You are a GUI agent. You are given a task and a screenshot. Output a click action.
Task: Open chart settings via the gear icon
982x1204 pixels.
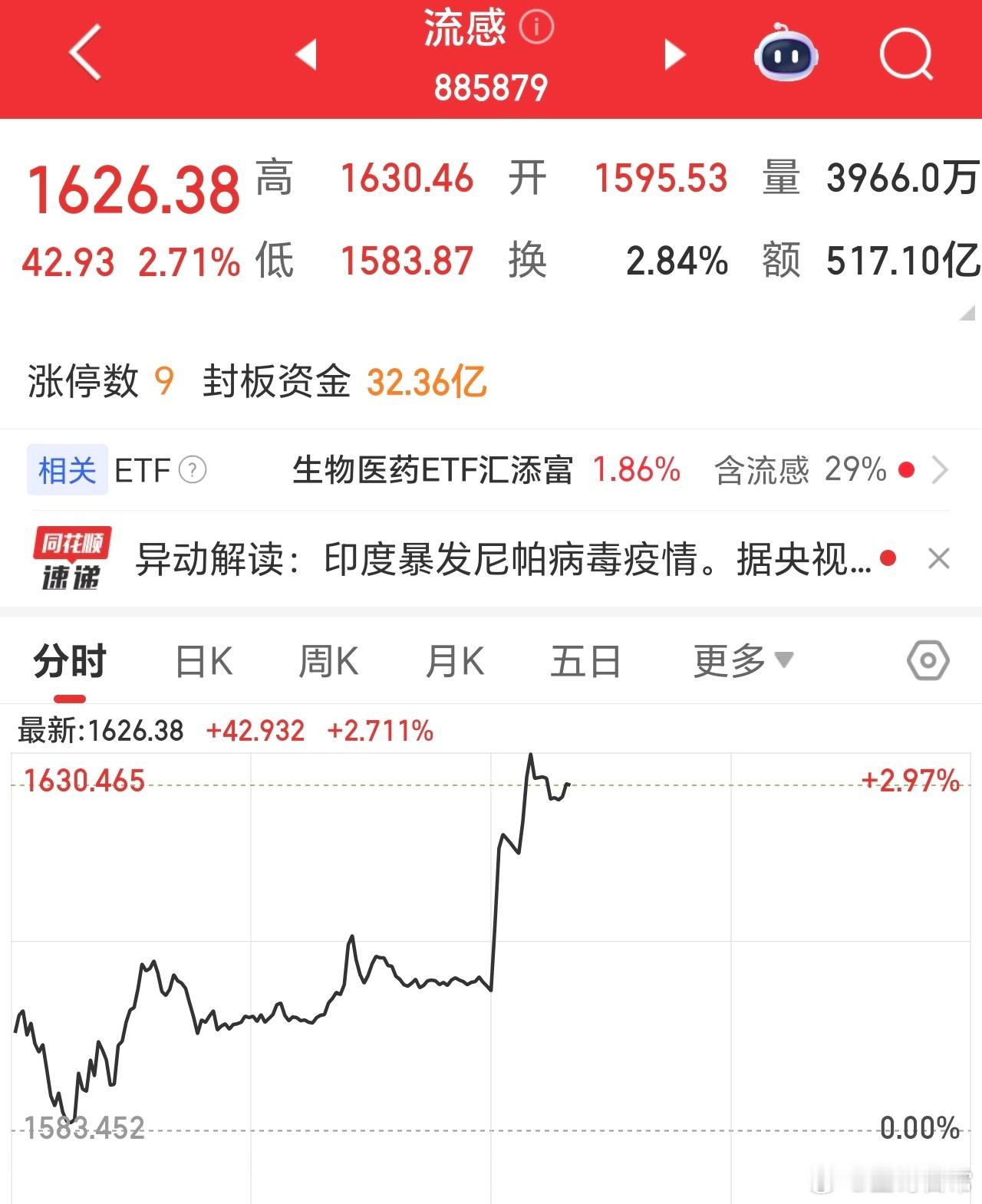926,660
